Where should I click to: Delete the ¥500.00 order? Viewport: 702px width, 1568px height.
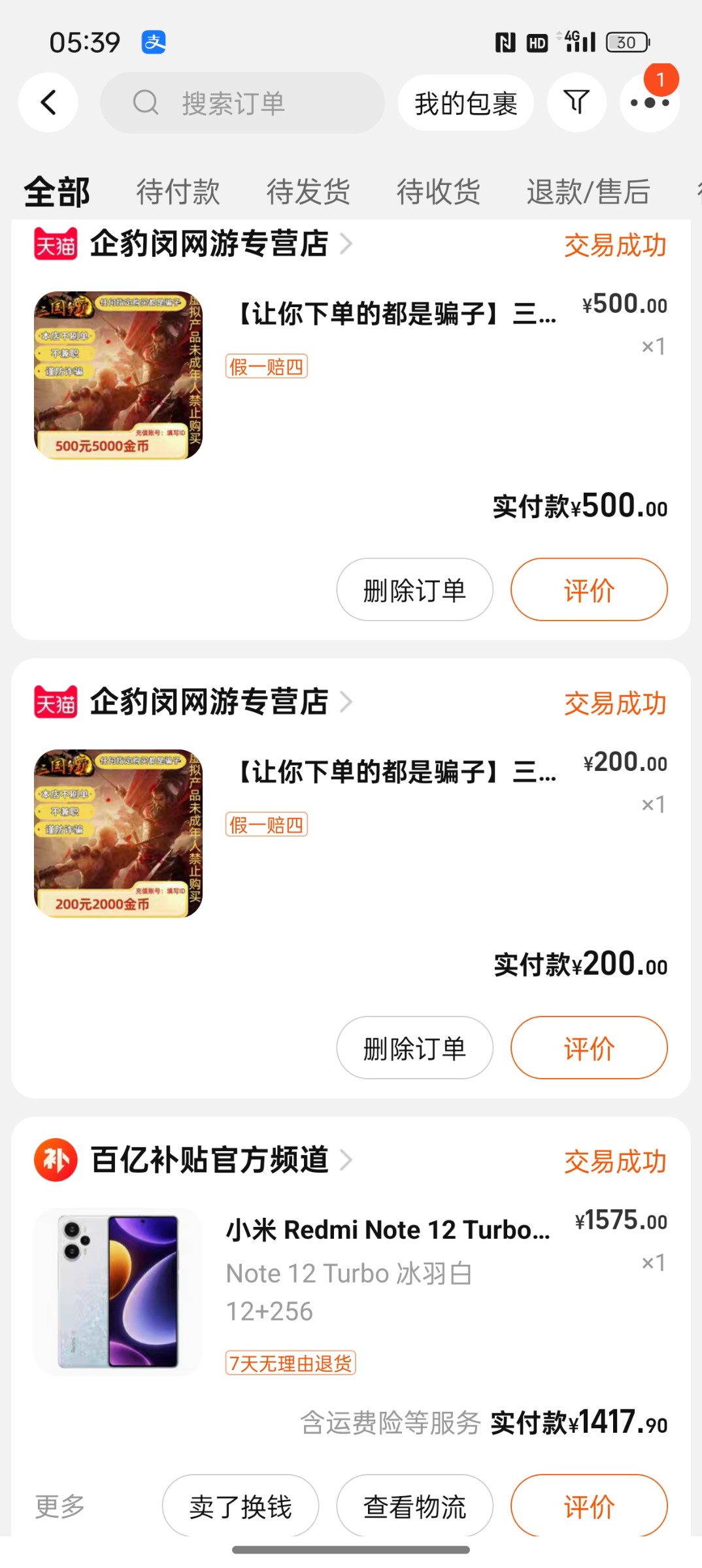pos(414,589)
